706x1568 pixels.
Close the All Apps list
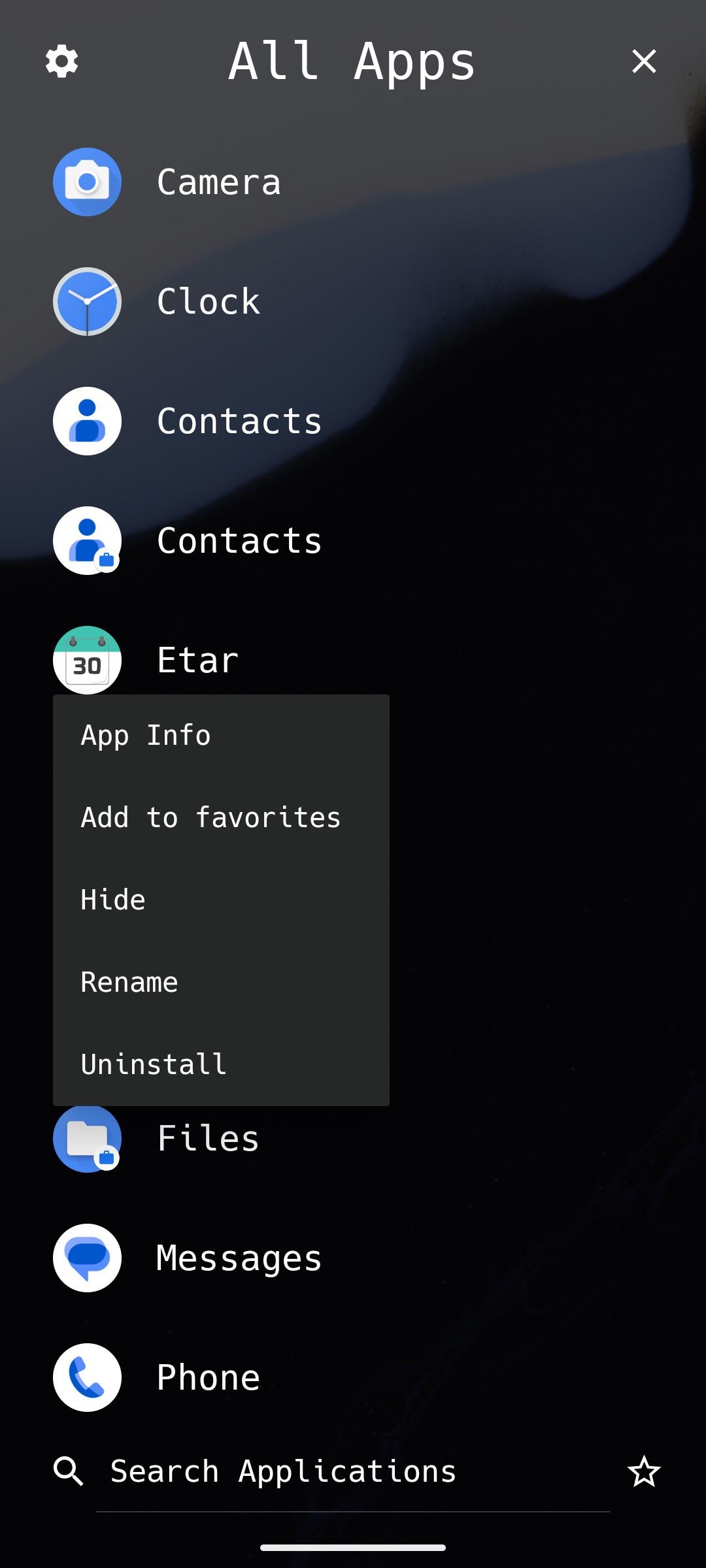(x=644, y=61)
